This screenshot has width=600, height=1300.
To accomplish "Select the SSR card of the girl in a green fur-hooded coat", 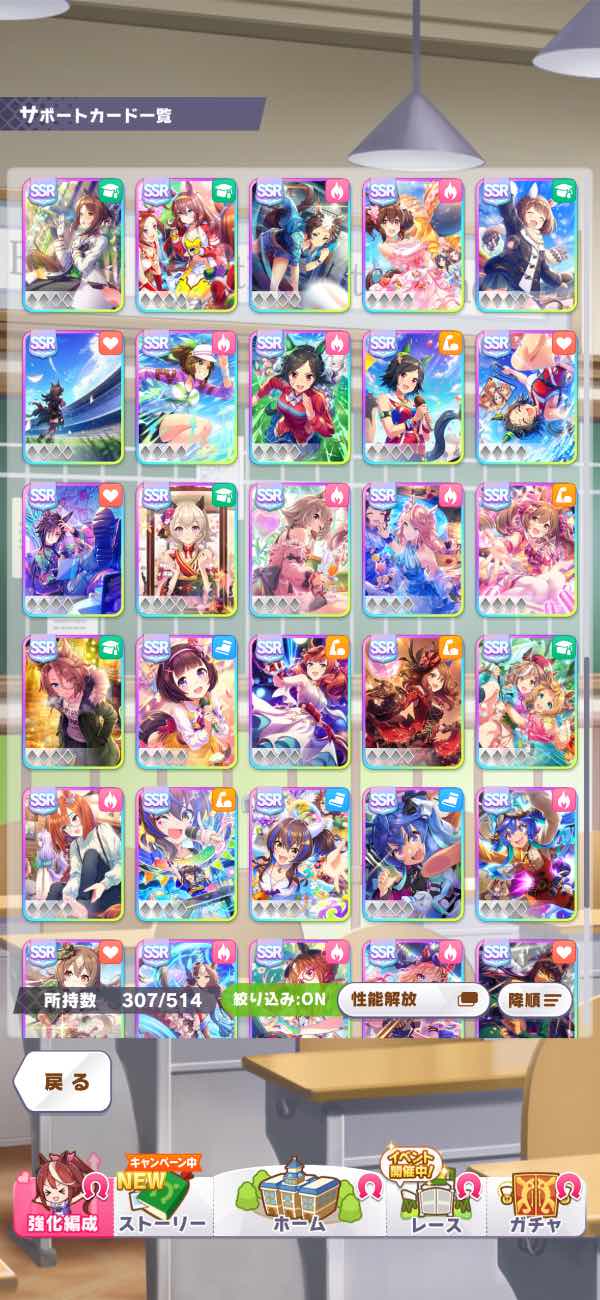I will 73,702.
